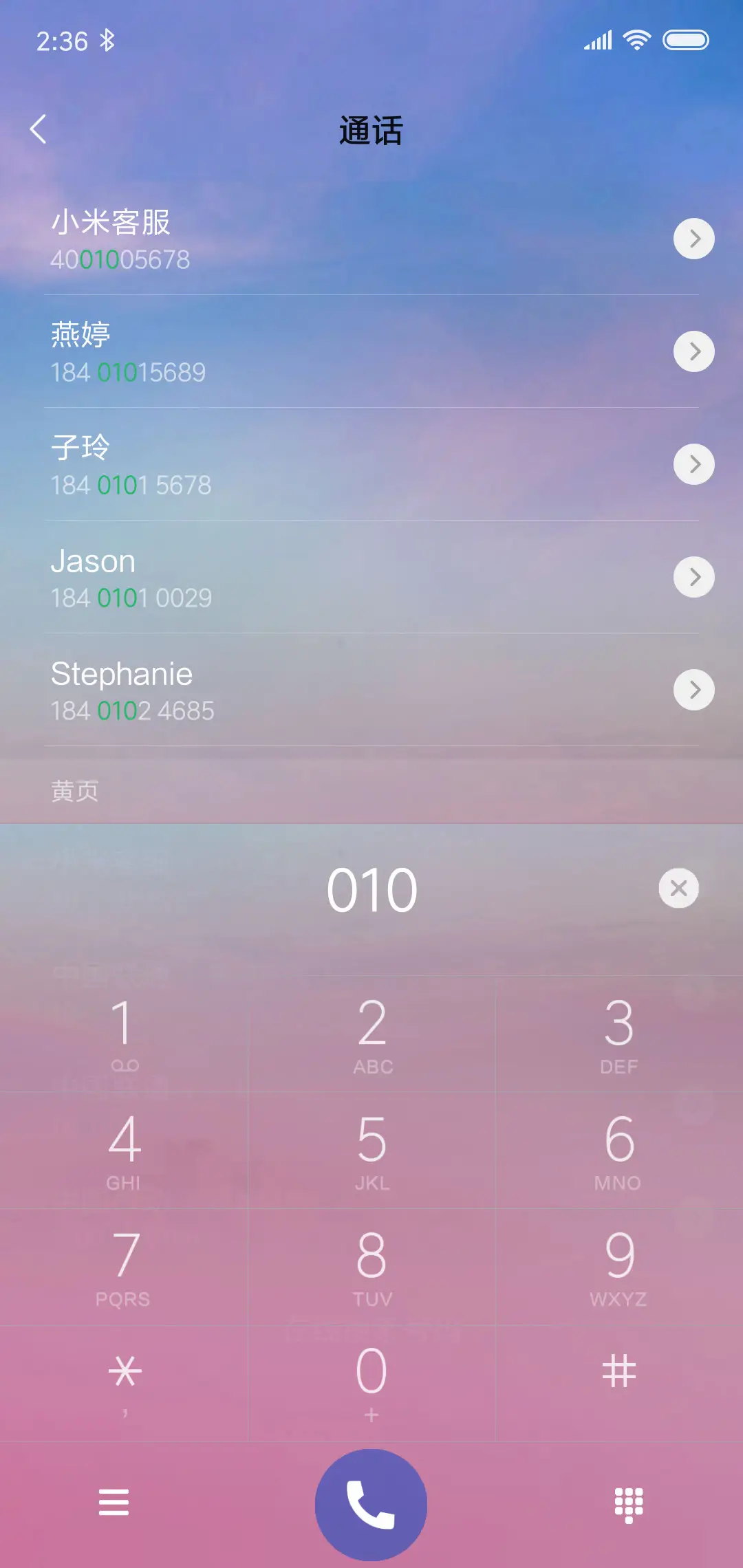Image resolution: width=743 pixels, height=1568 pixels.
Task: Tap the dialed number 010 display
Action: click(x=371, y=888)
